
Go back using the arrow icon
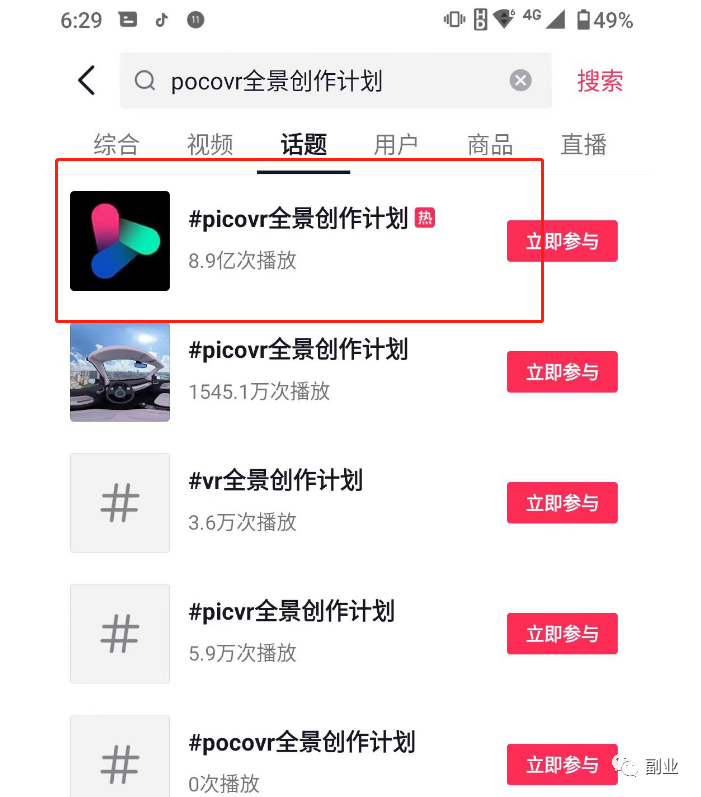click(87, 81)
